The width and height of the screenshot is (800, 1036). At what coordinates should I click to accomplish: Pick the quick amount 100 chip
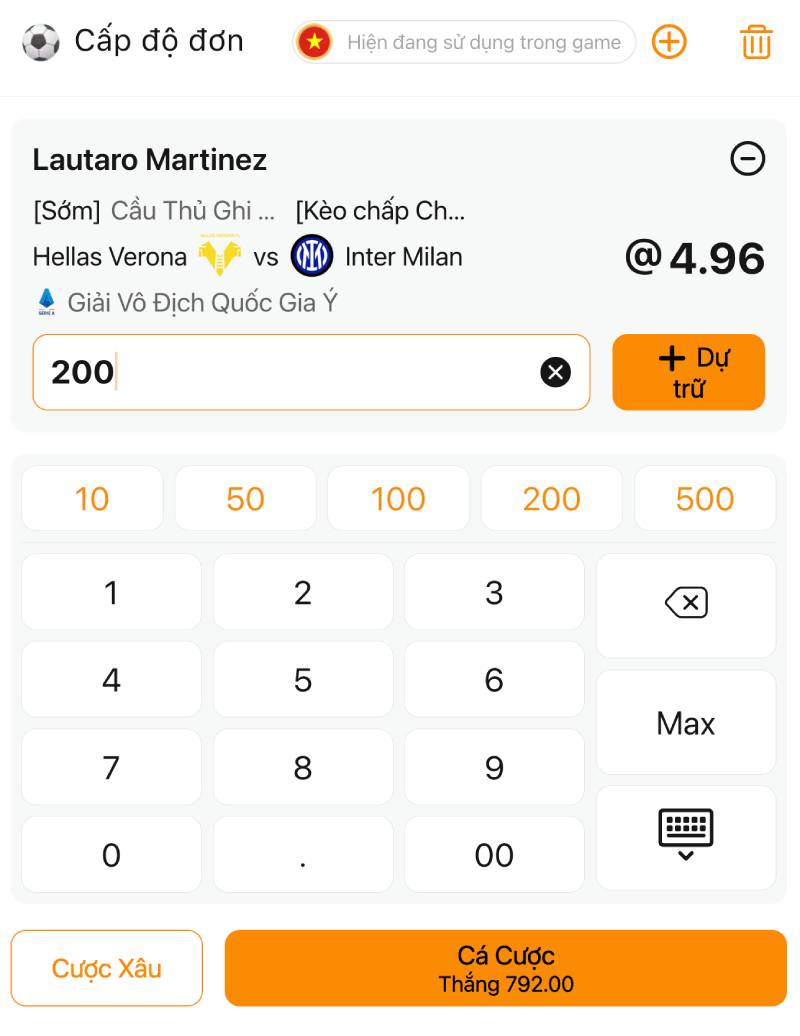click(398, 498)
